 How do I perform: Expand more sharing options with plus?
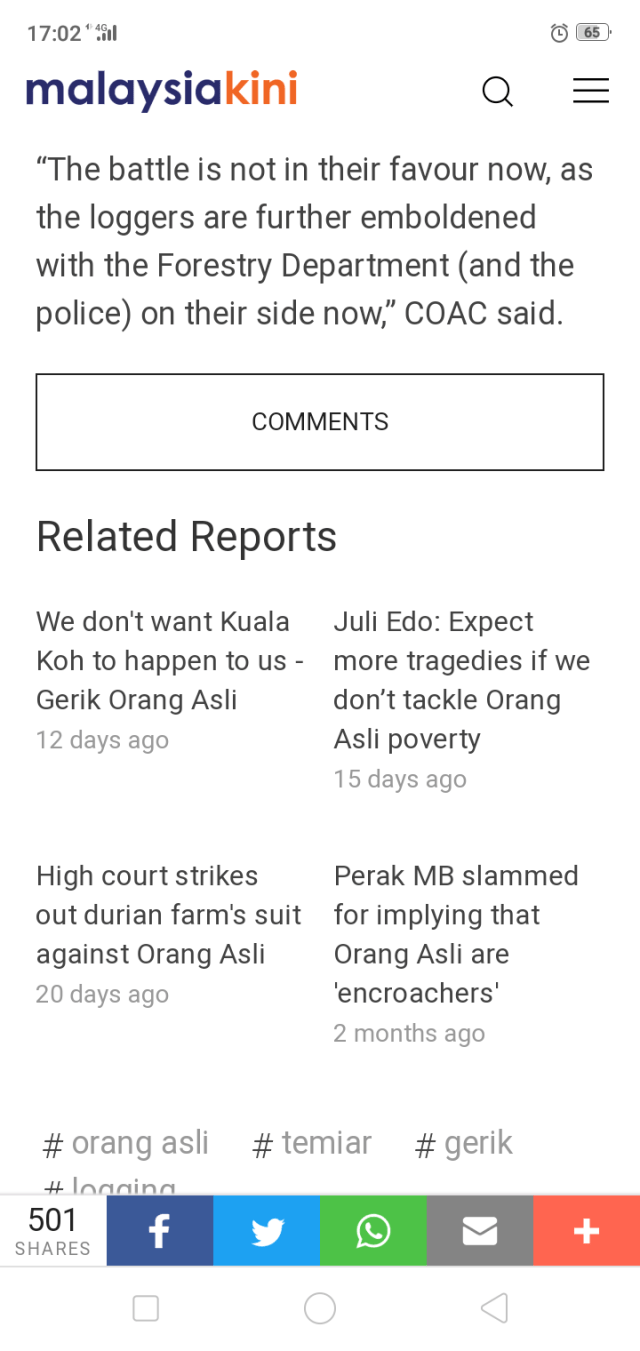(586, 1231)
